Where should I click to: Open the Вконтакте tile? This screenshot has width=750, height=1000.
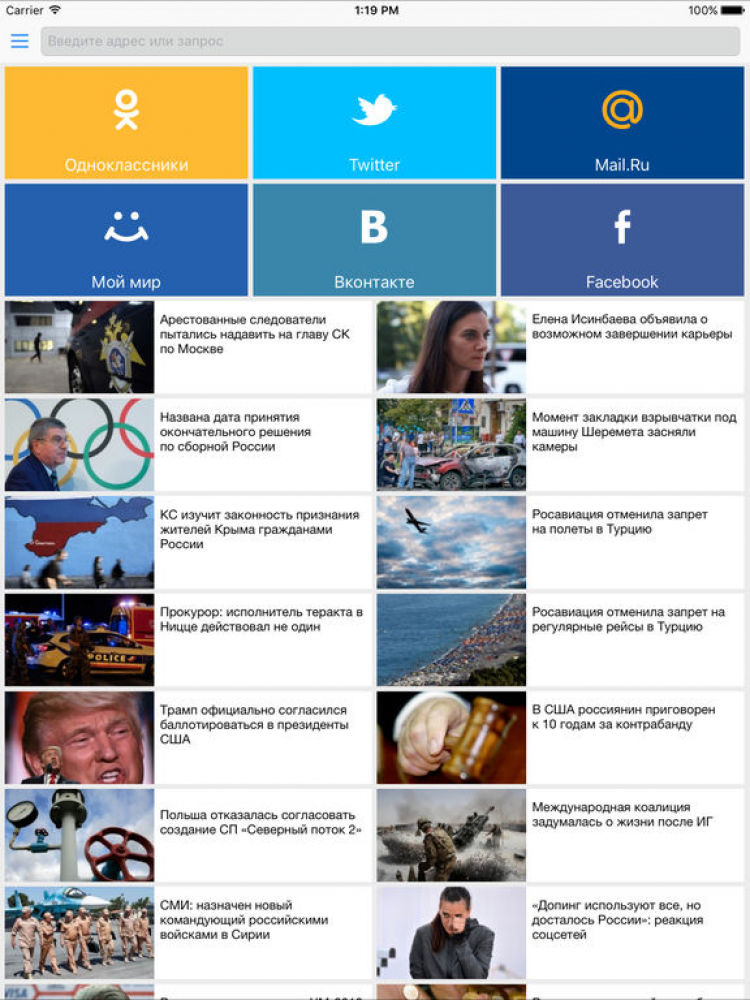pyautogui.click(x=374, y=240)
